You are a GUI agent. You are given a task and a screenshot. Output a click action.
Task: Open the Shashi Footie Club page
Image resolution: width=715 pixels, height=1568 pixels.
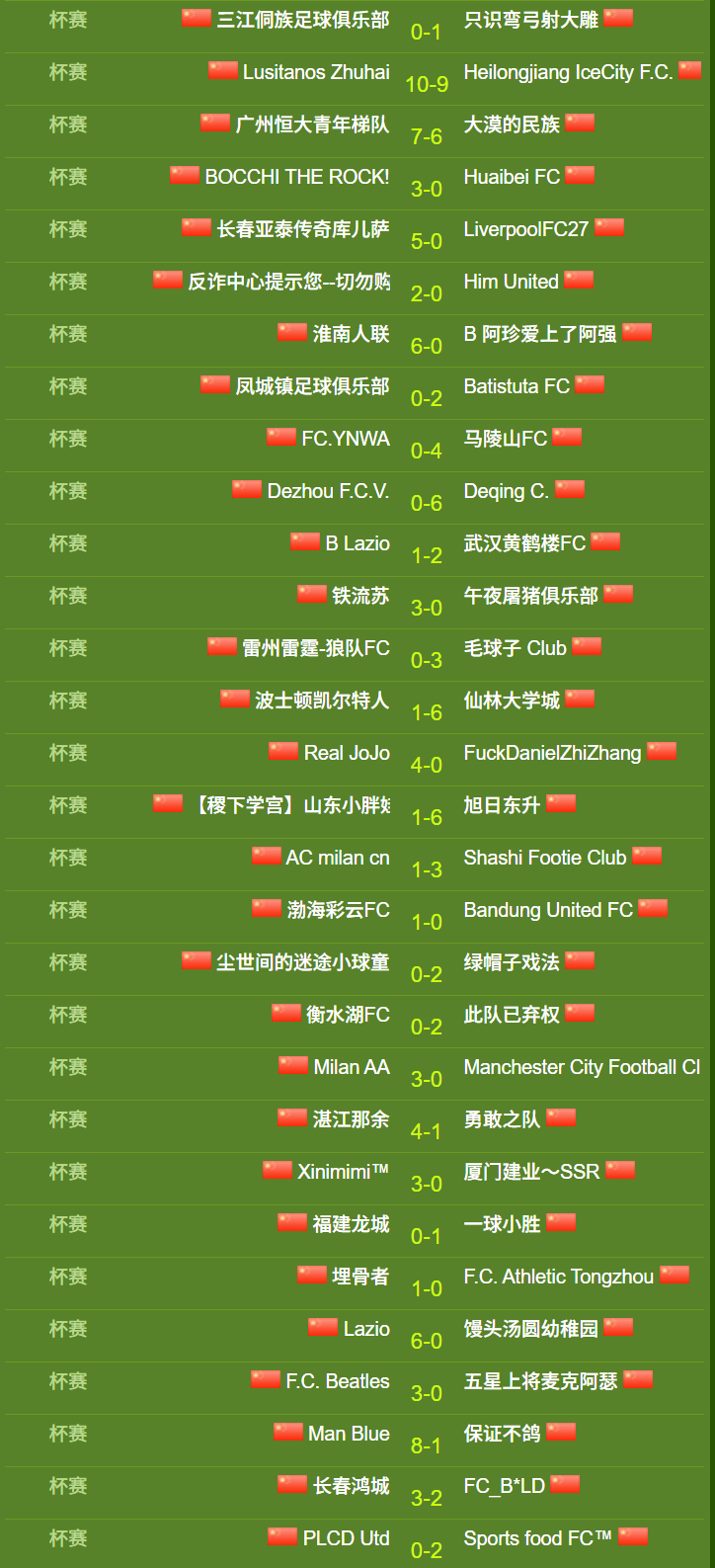click(x=545, y=858)
